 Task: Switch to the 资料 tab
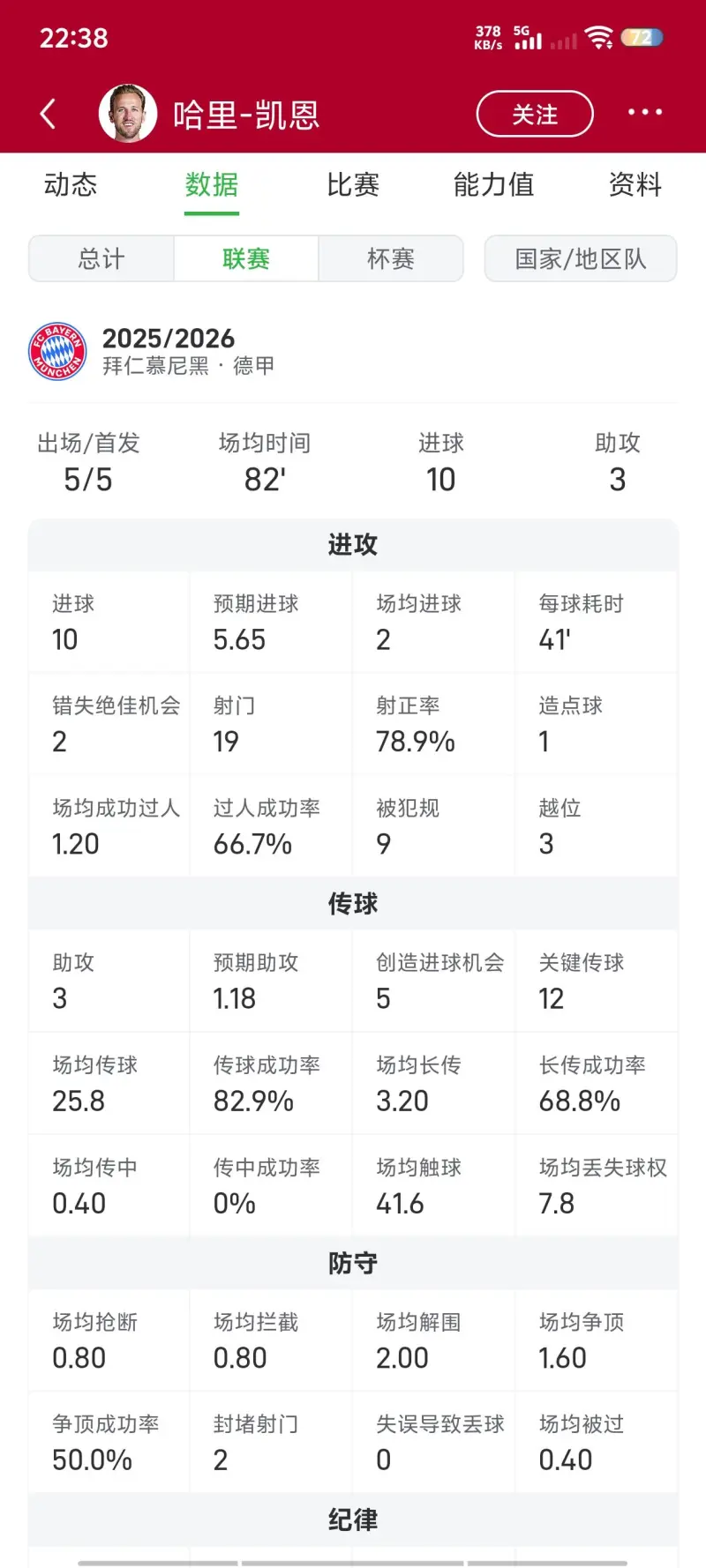point(635,184)
